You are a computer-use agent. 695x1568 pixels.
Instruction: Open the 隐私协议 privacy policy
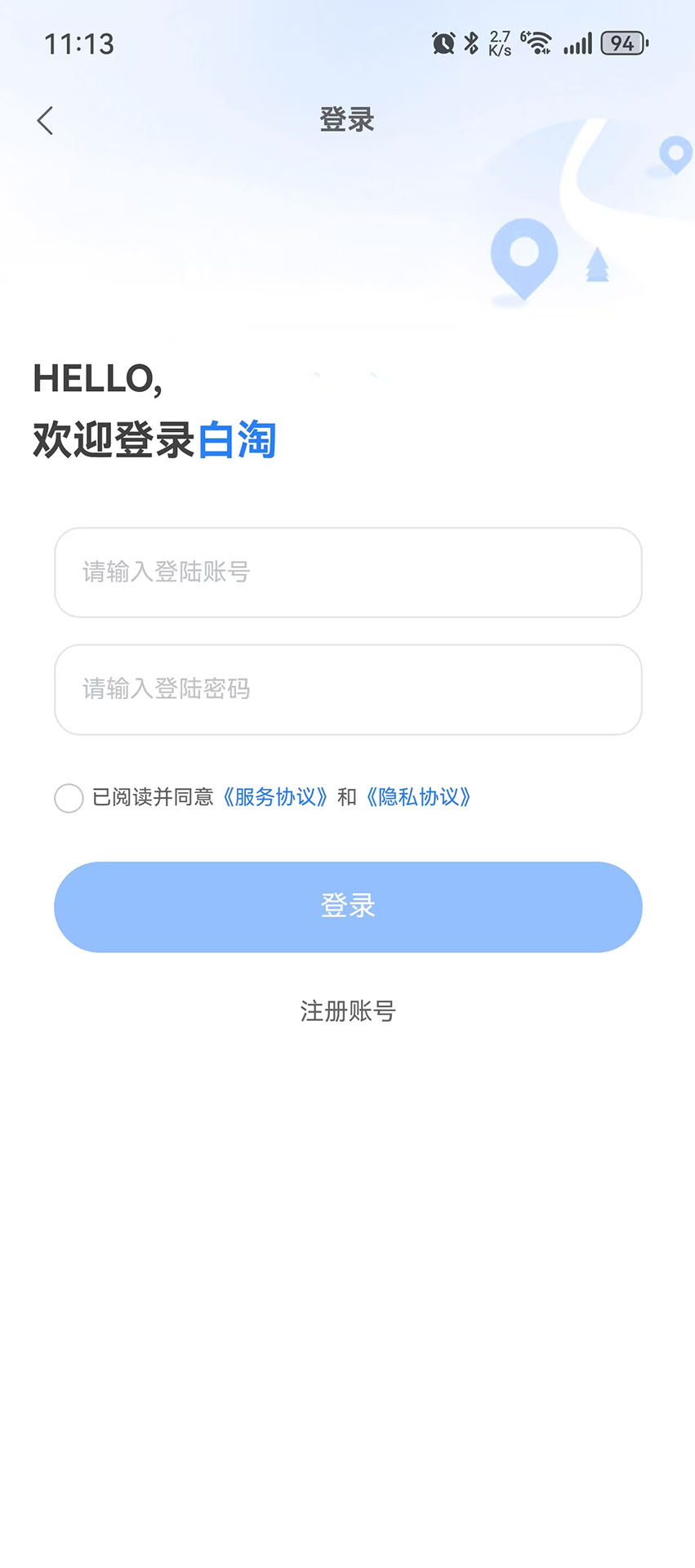(419, 798)
